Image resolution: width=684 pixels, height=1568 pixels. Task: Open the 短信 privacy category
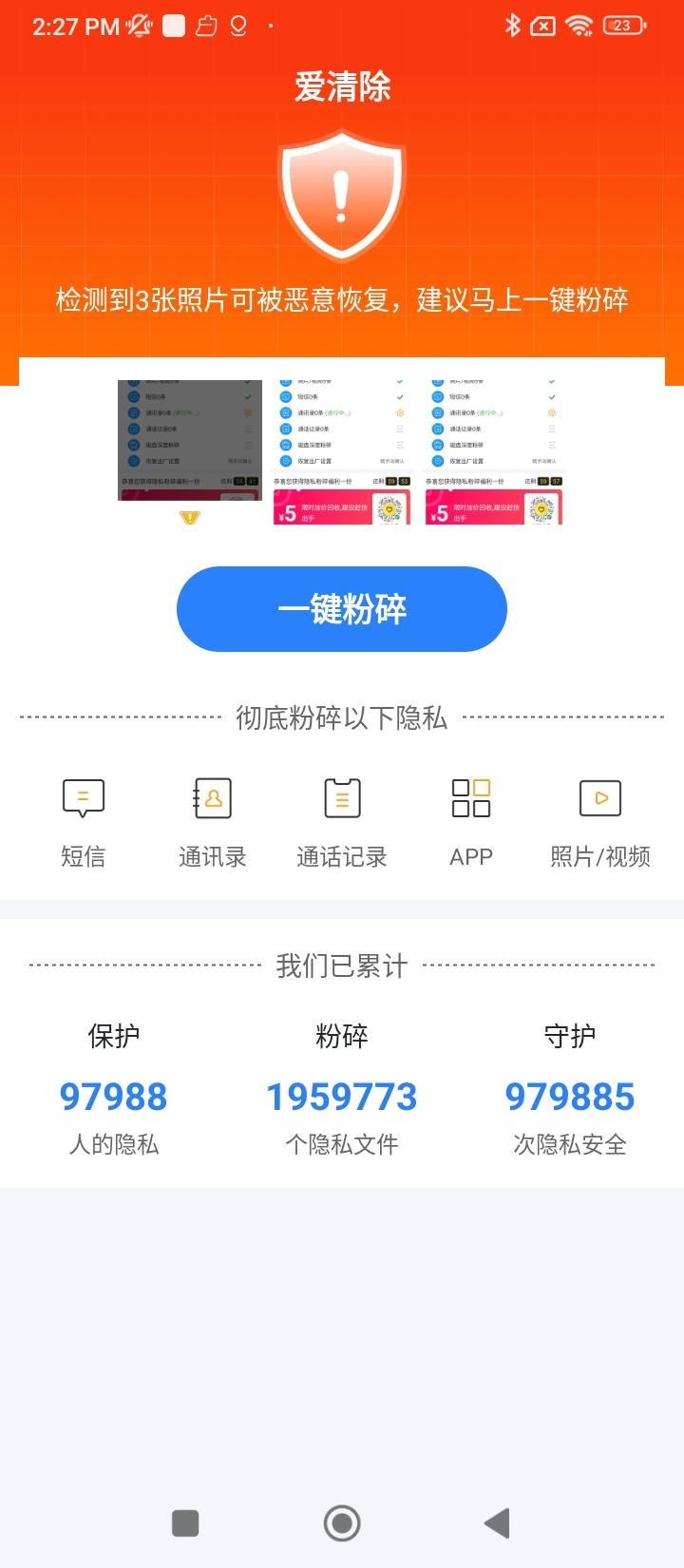pyautogui.click(x=84, y=819)
